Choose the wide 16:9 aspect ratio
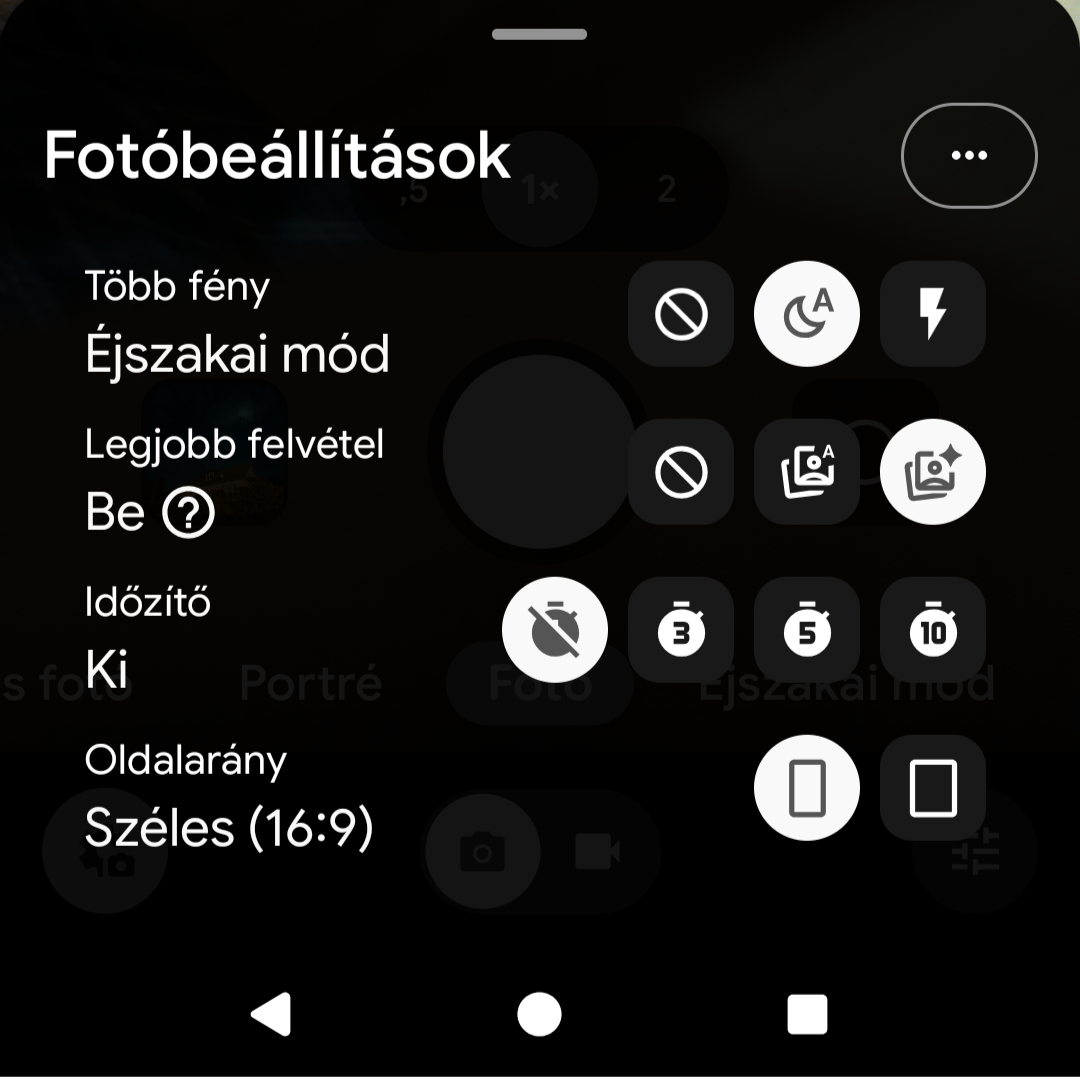The width and height of the screenshot is (1080, 1077). pos(806,788)
